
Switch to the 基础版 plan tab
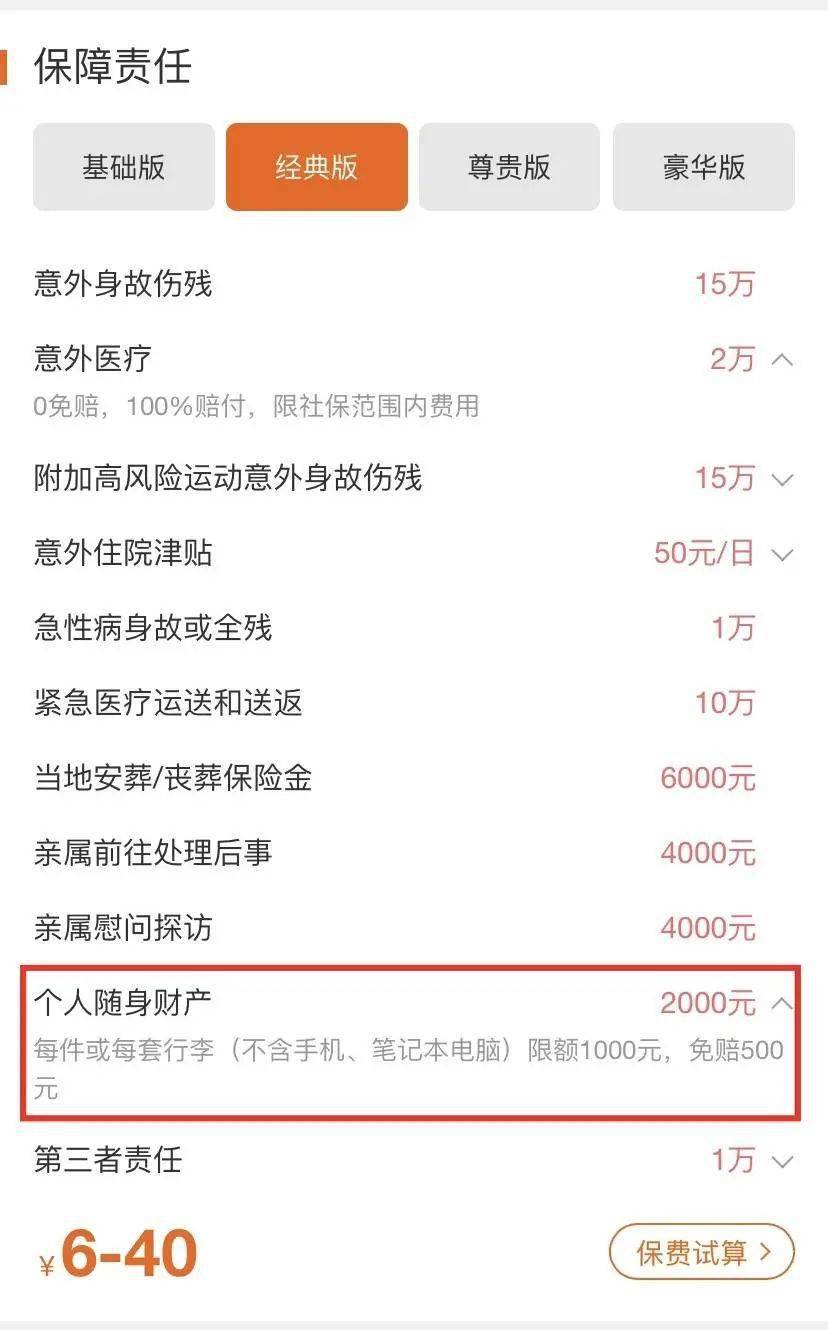(x=123, y=167)
